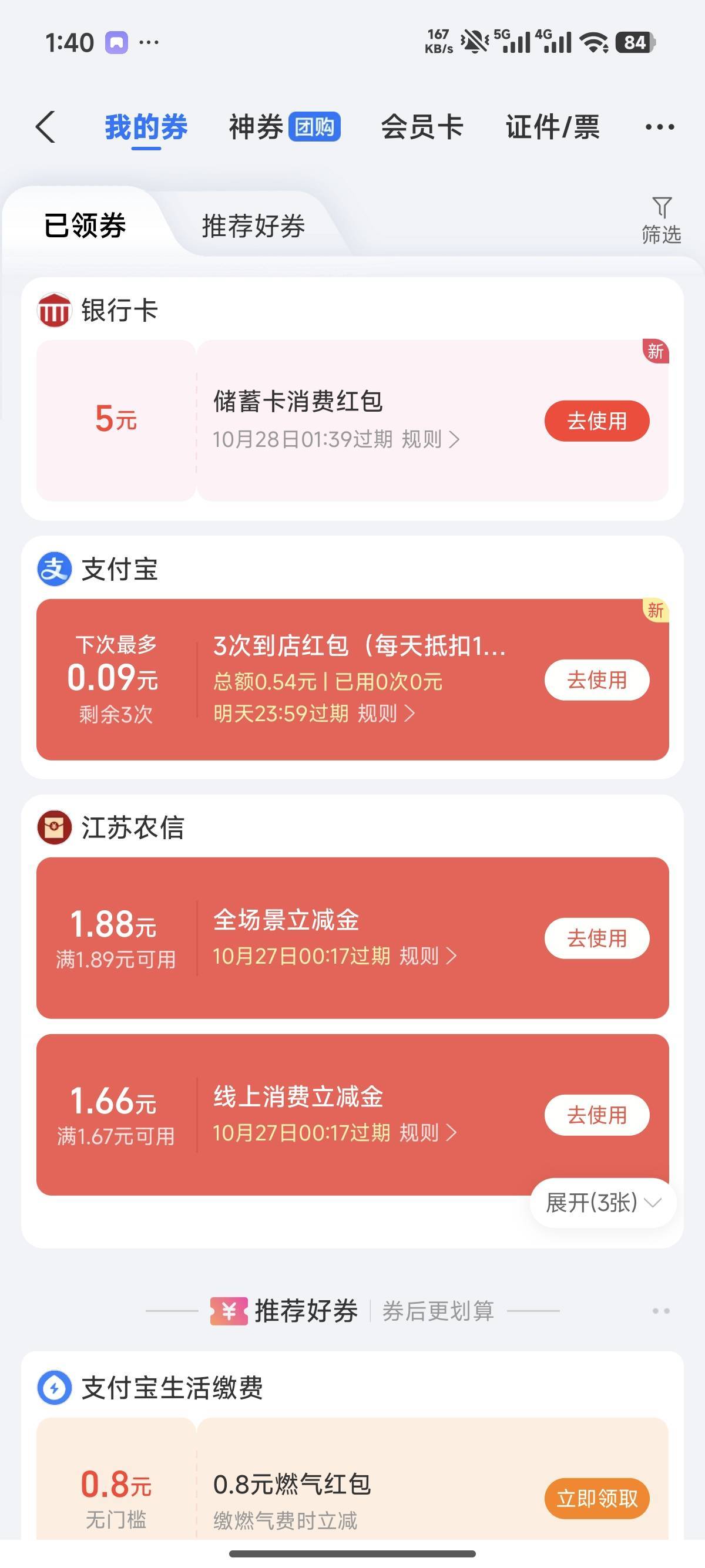Switch to the 神券 团购 tab
This screenshot has width=705, height=1568.
[x=284, y=127]
